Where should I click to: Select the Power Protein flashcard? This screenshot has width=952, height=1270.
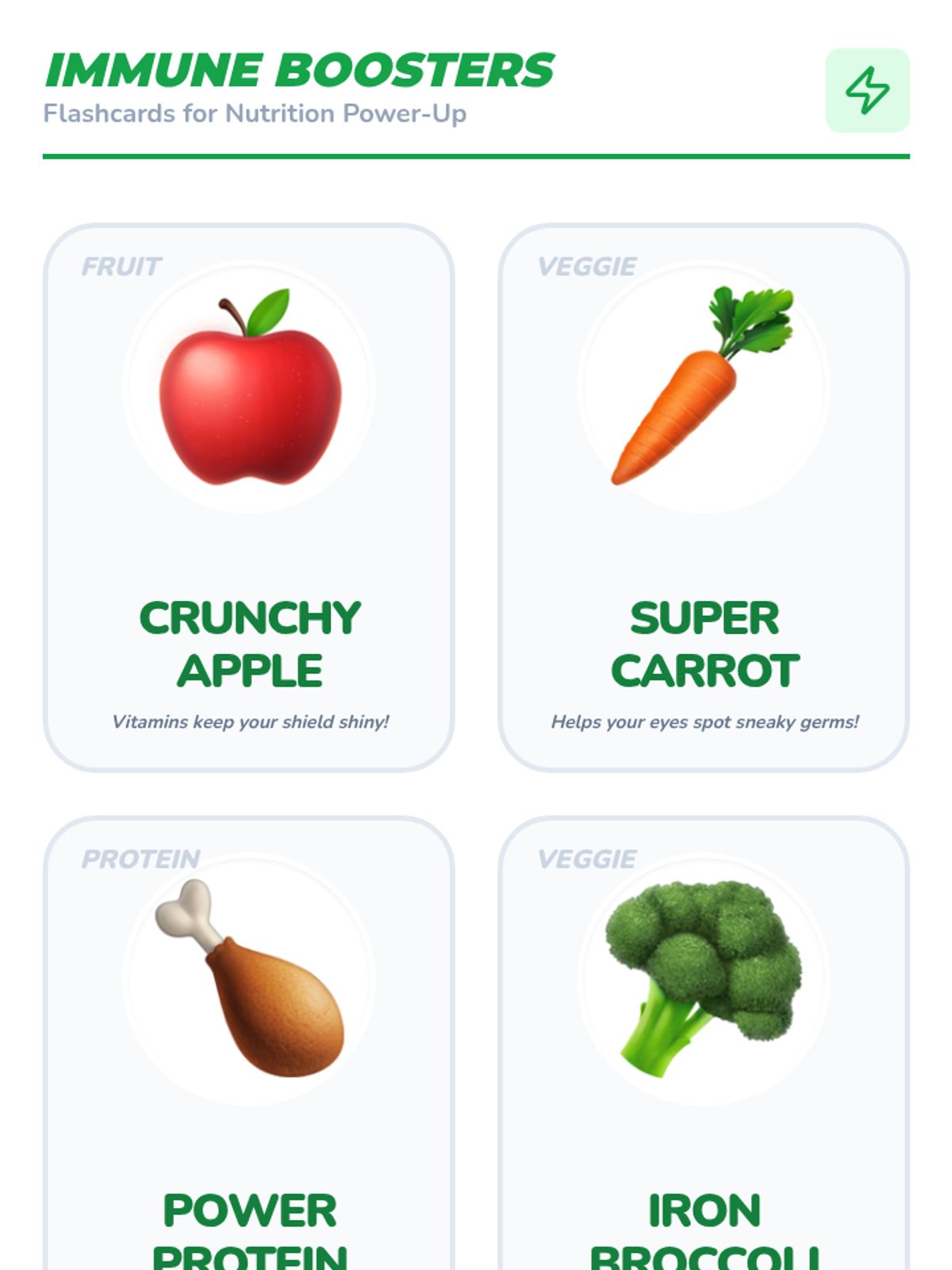248,1043
